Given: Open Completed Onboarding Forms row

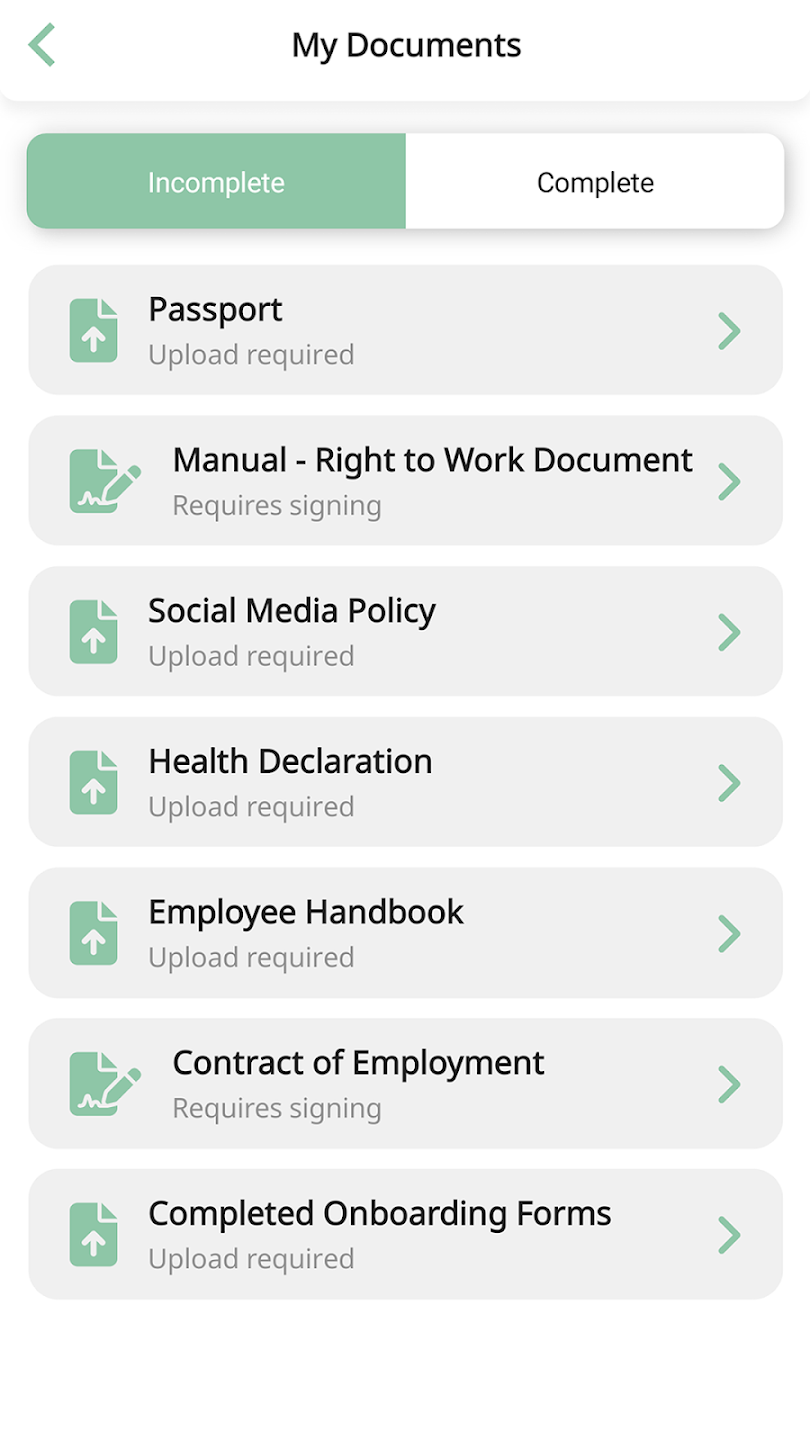Looking at the screenshot, I should [405, 1234].
